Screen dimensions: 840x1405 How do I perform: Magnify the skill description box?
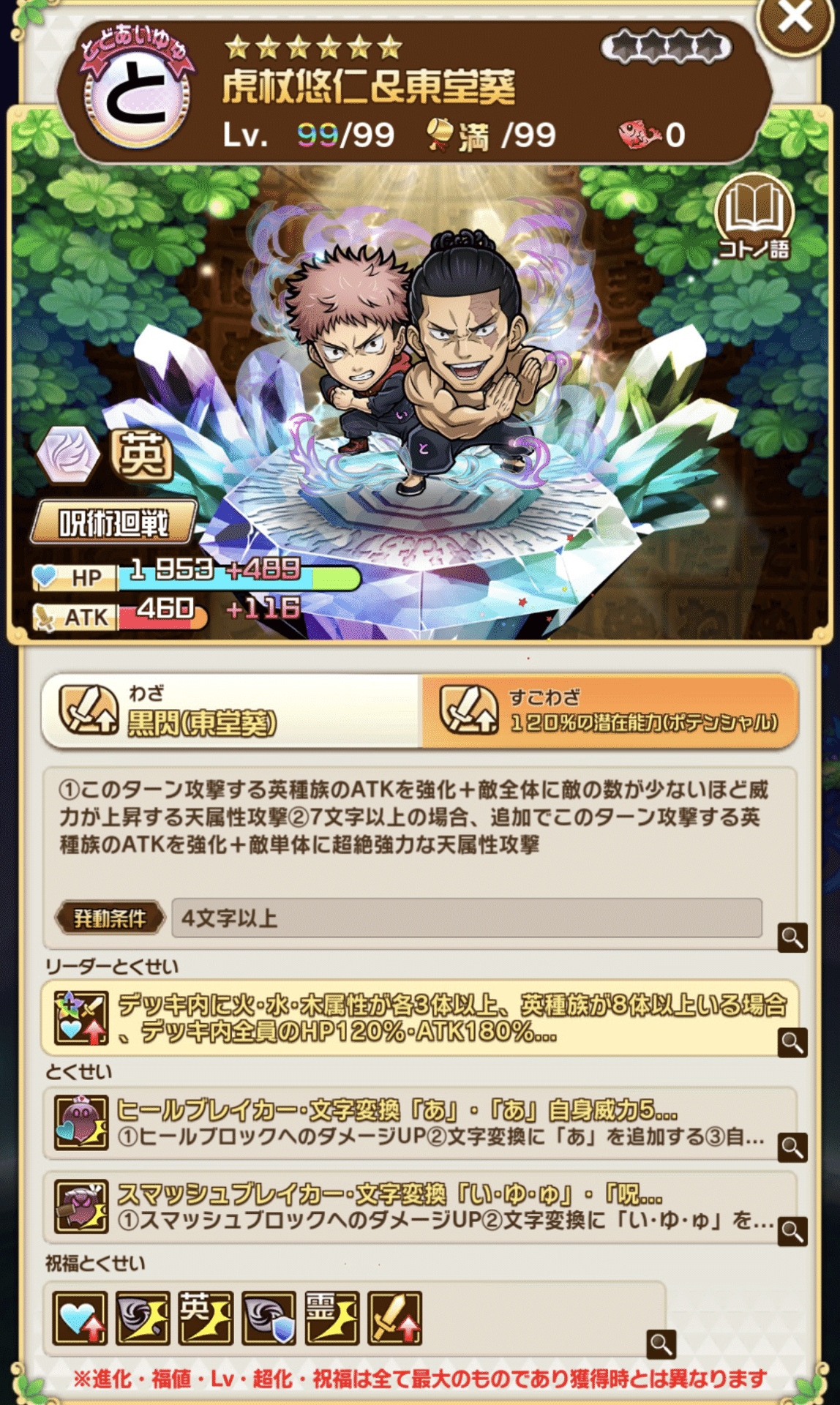tap(792, 937)
